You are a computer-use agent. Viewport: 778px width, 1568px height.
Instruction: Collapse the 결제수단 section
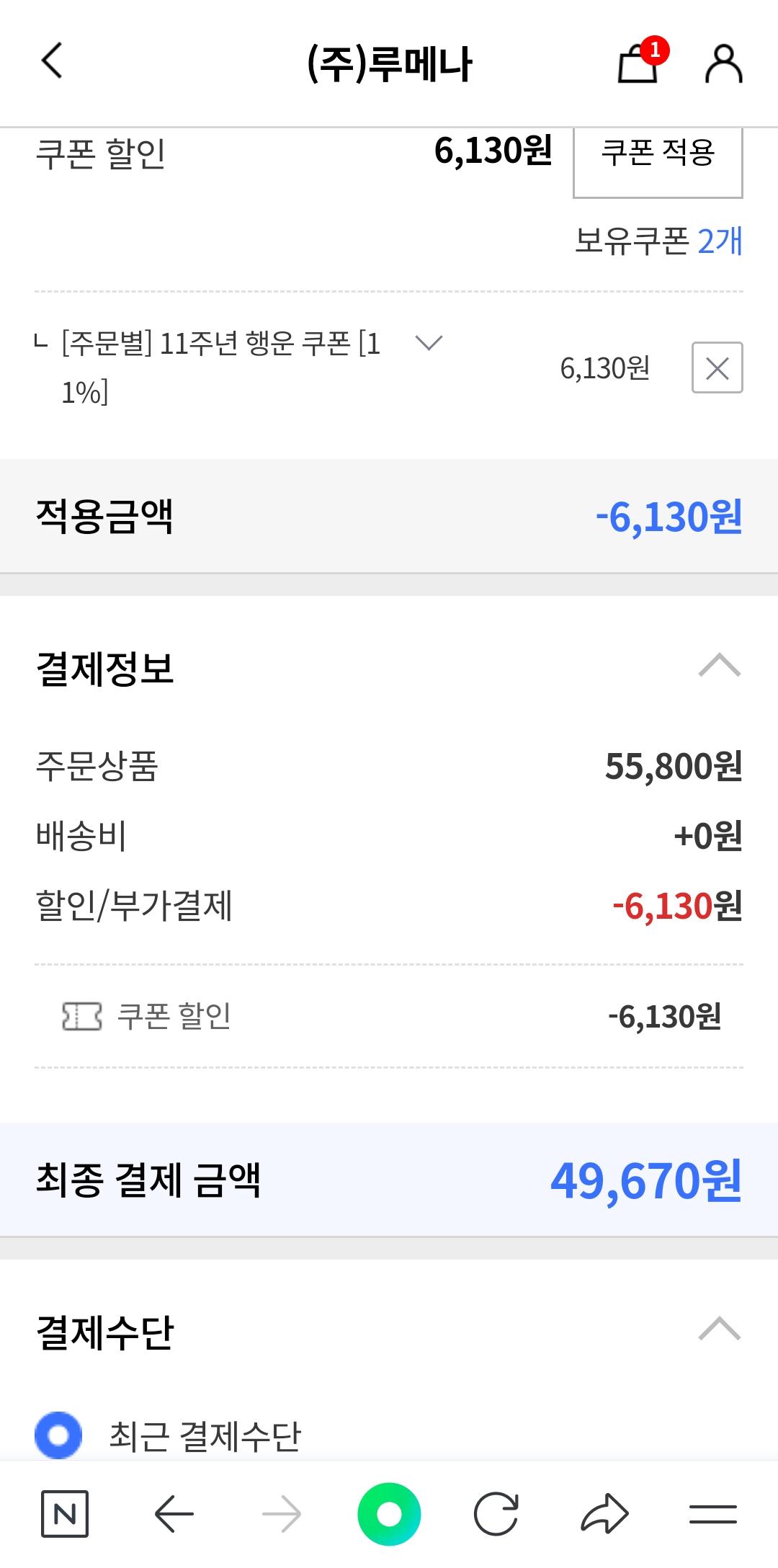point(719,1328)
